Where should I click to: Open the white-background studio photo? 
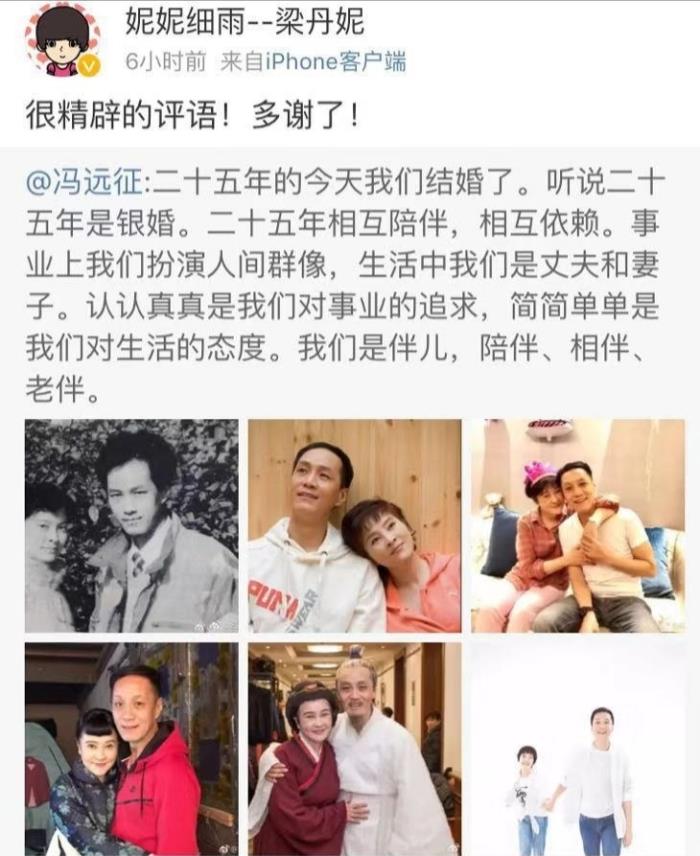pyautogui.click(x=578, y=748)
